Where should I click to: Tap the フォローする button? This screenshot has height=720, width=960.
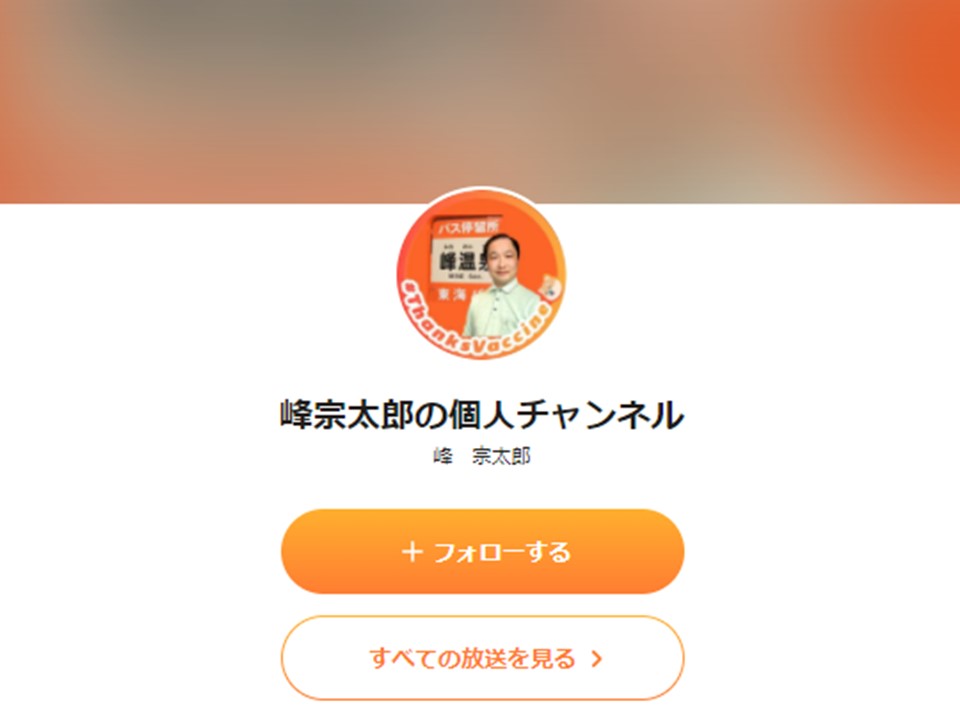tap(482, 552)
